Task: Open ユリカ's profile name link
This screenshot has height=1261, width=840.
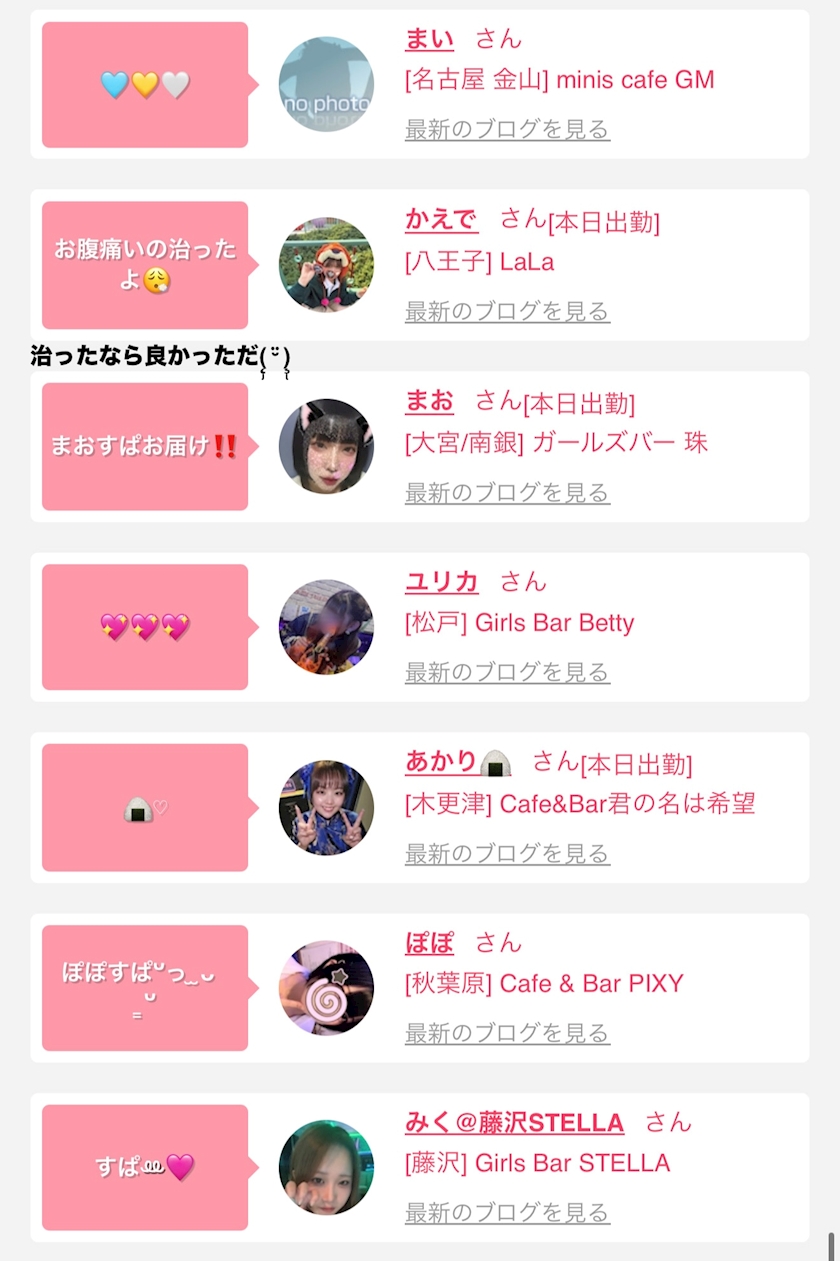Action: coord(441,581)
